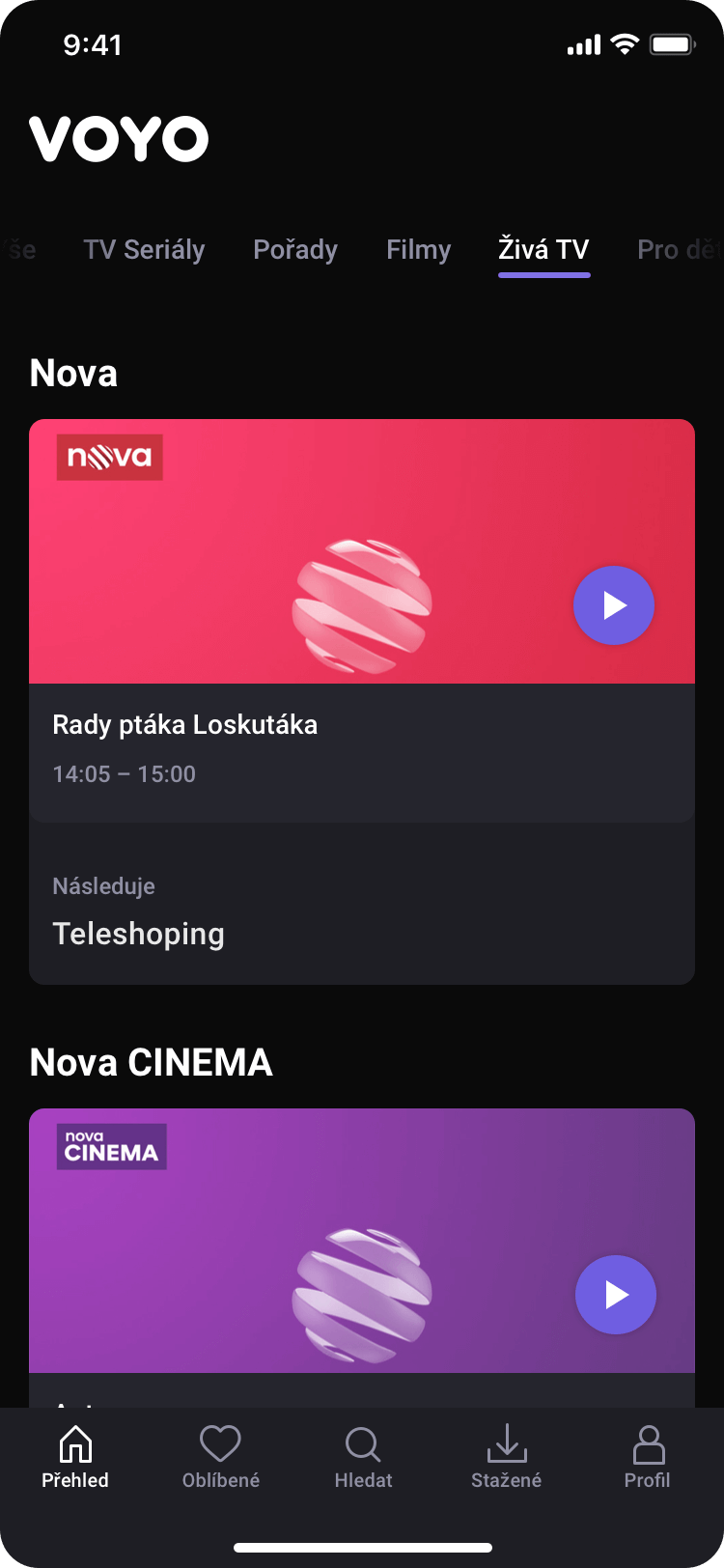Screen dimensions: 724x1568
Task: Open the Oblíbené favourites tab
Action: 220,1458
